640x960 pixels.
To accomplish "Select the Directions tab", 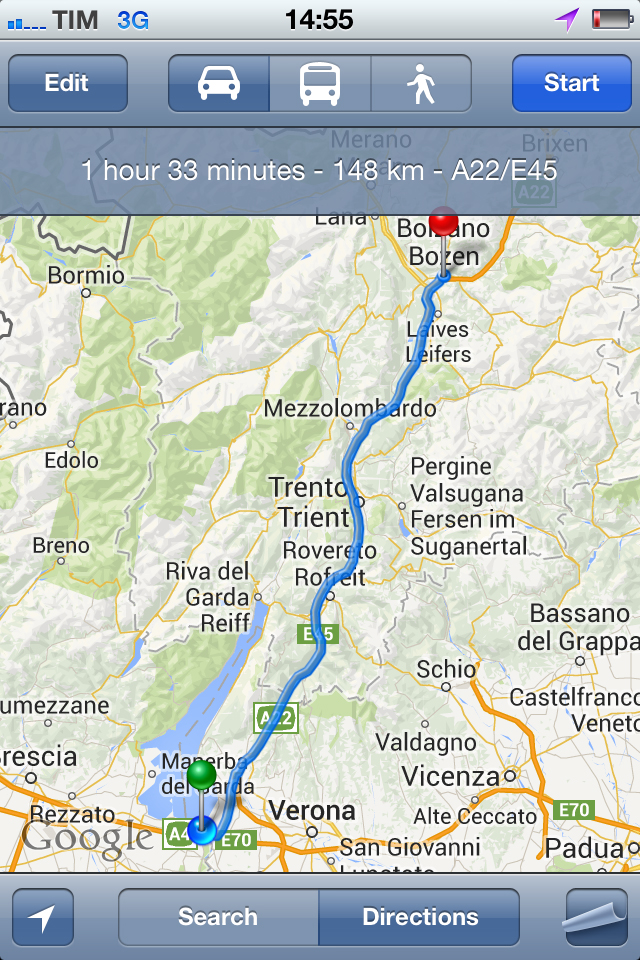I will [x=420, y=917].
